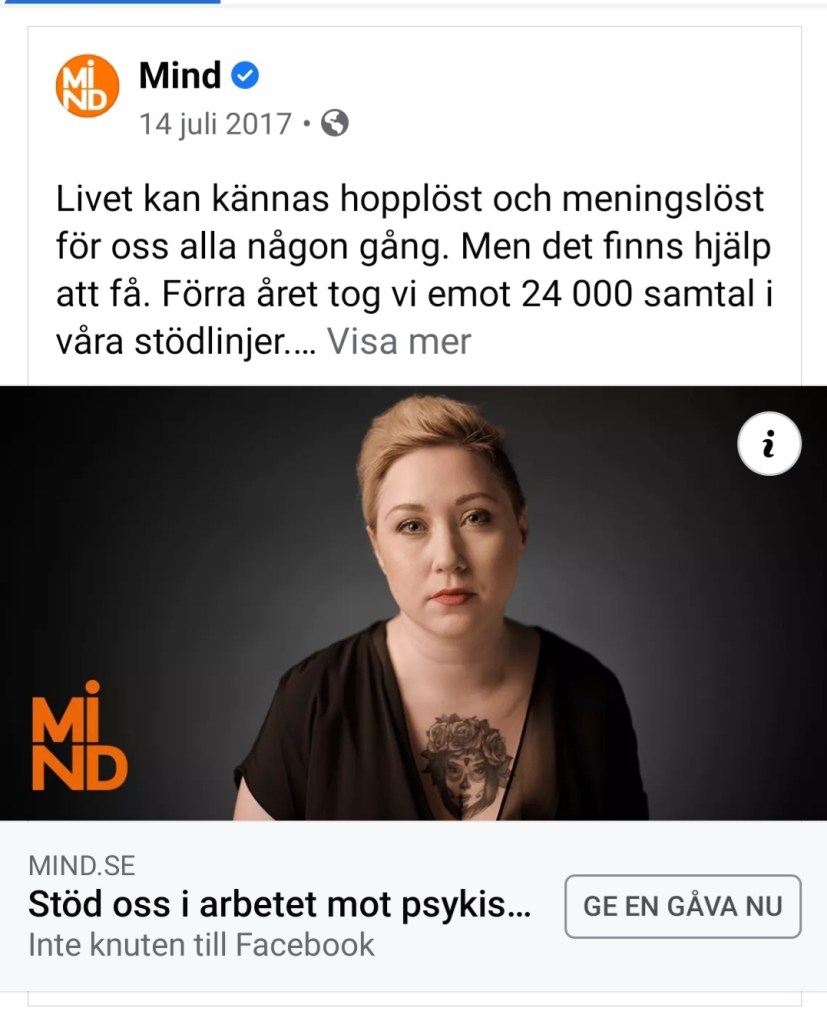The width and height of the screenshot is (827, 1024).
Task: Open the Mind page name link
Action: click(x=180, y=75)
